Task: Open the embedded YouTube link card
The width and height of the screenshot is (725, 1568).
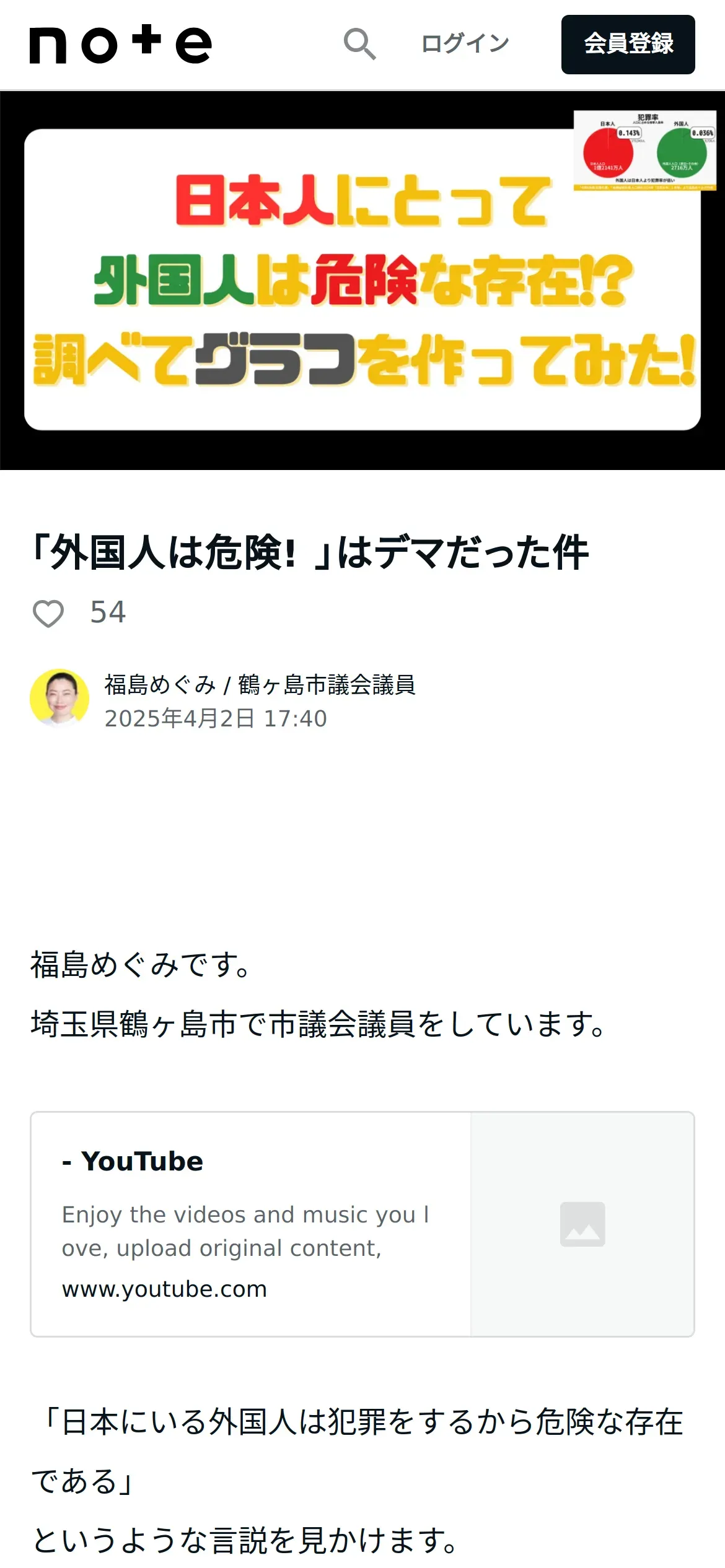Action: point(362,1224)
